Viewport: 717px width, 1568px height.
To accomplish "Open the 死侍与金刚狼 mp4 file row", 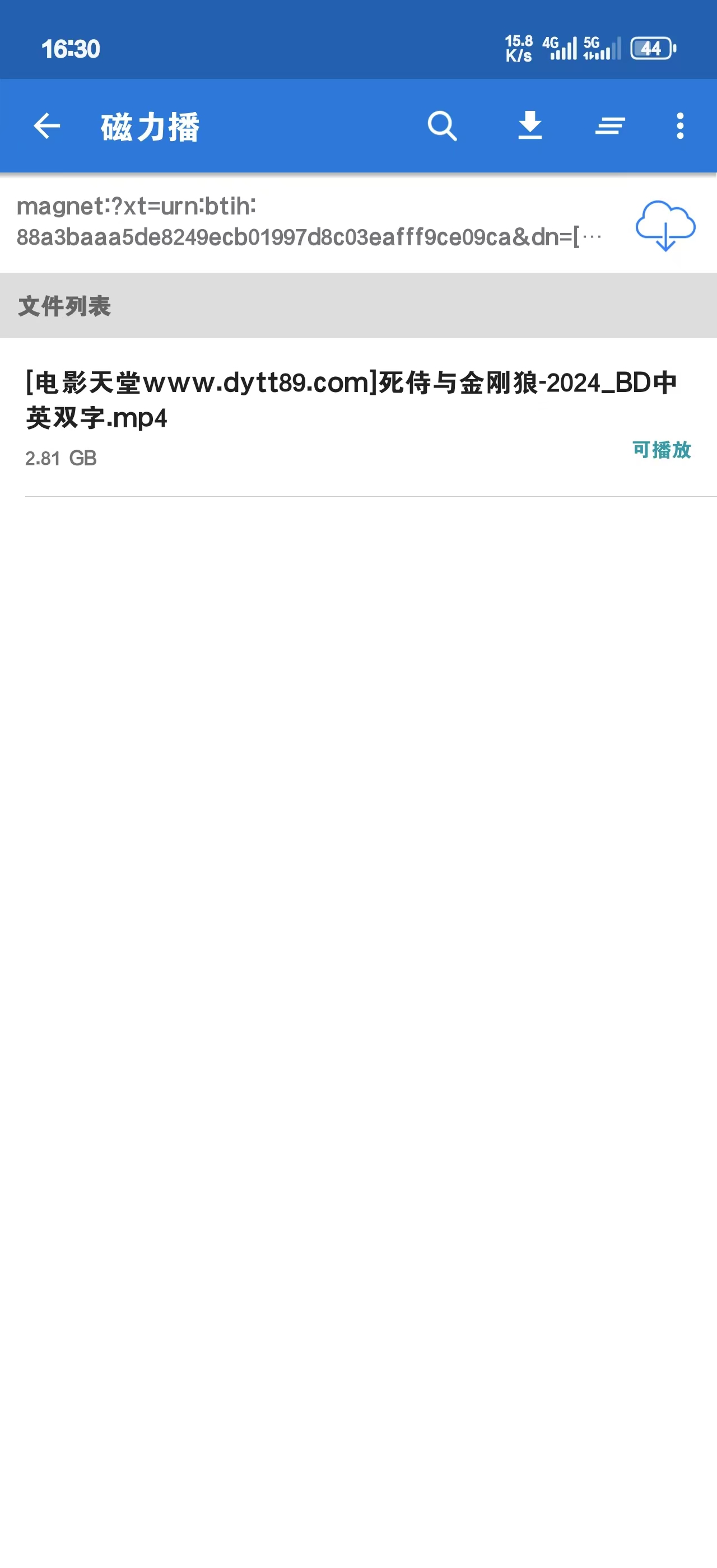I will [358, 418].
